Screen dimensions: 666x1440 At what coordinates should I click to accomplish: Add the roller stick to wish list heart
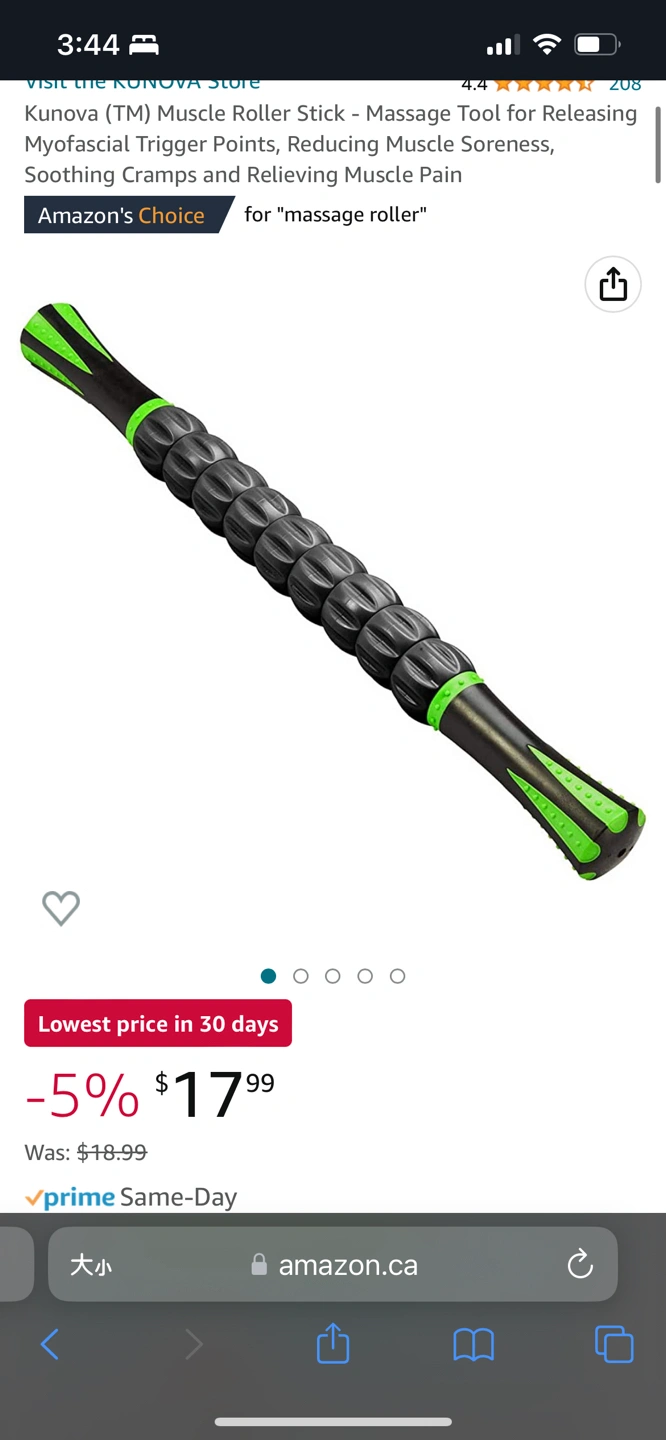(x=61, y=907)
